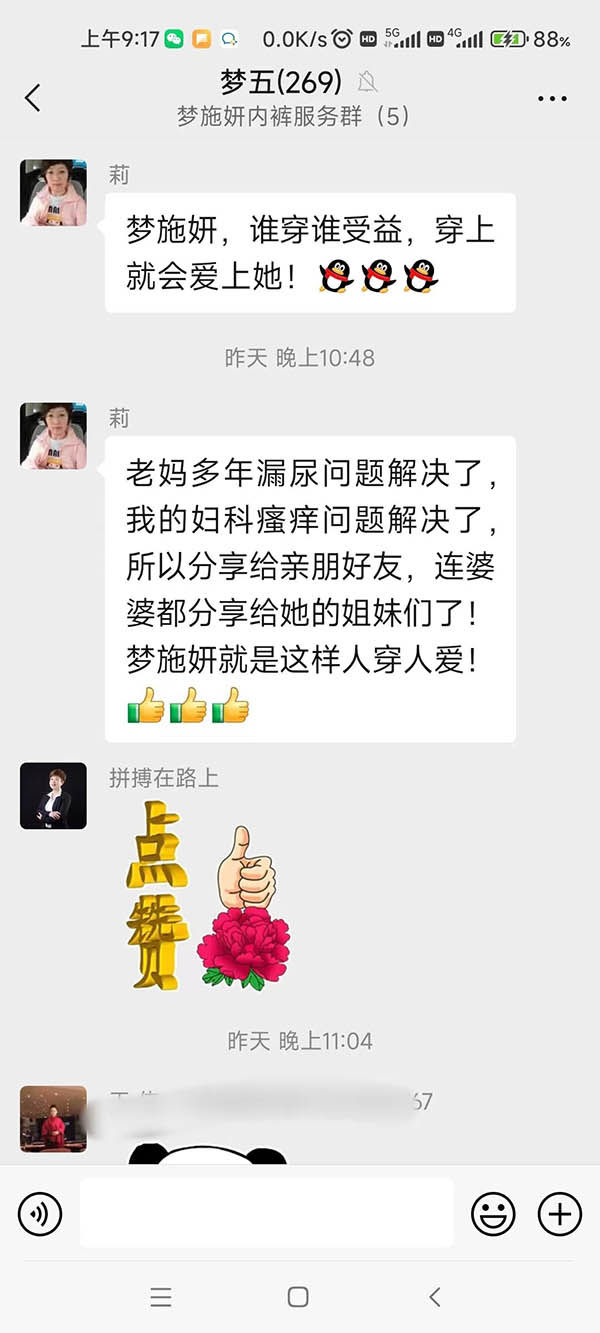Screen dimensions: 600x1333
Task: Open the emoji picker
Action: 494,1214
